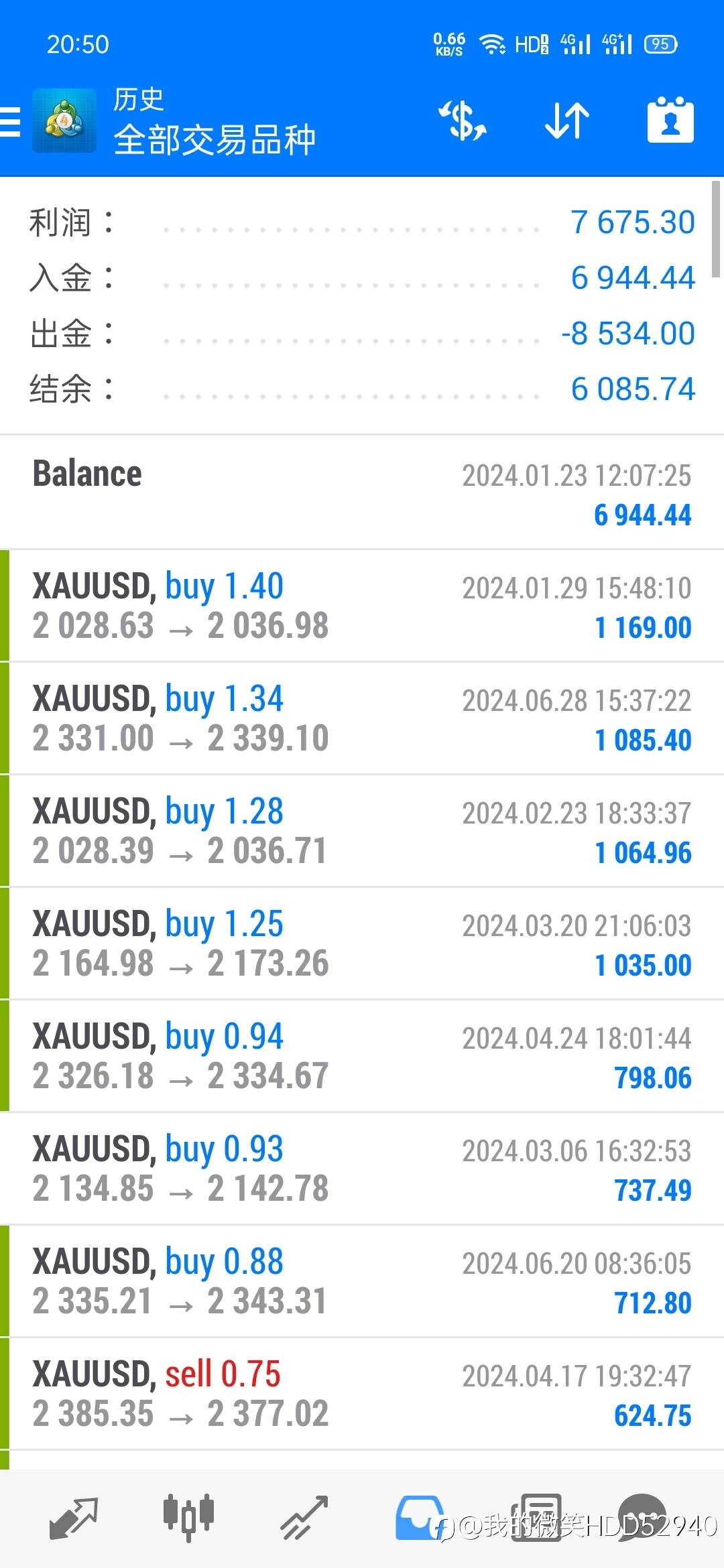Change sort order with the arrows icon

(567, 121)
